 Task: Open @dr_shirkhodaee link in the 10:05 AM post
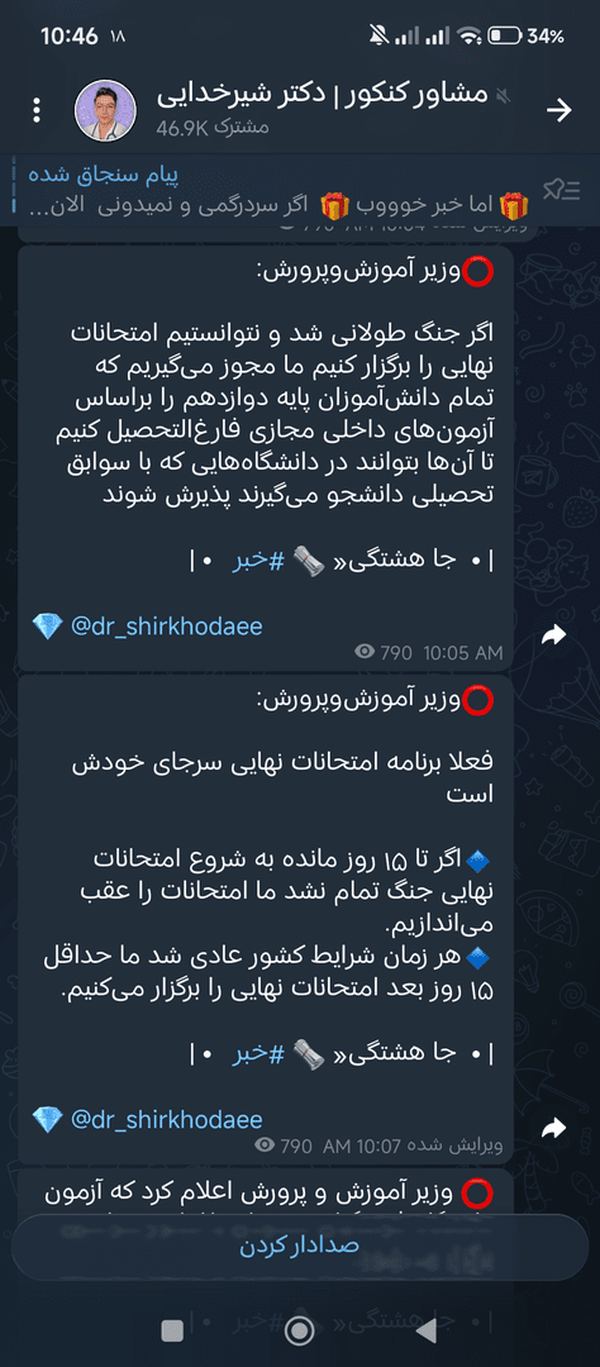166,627
